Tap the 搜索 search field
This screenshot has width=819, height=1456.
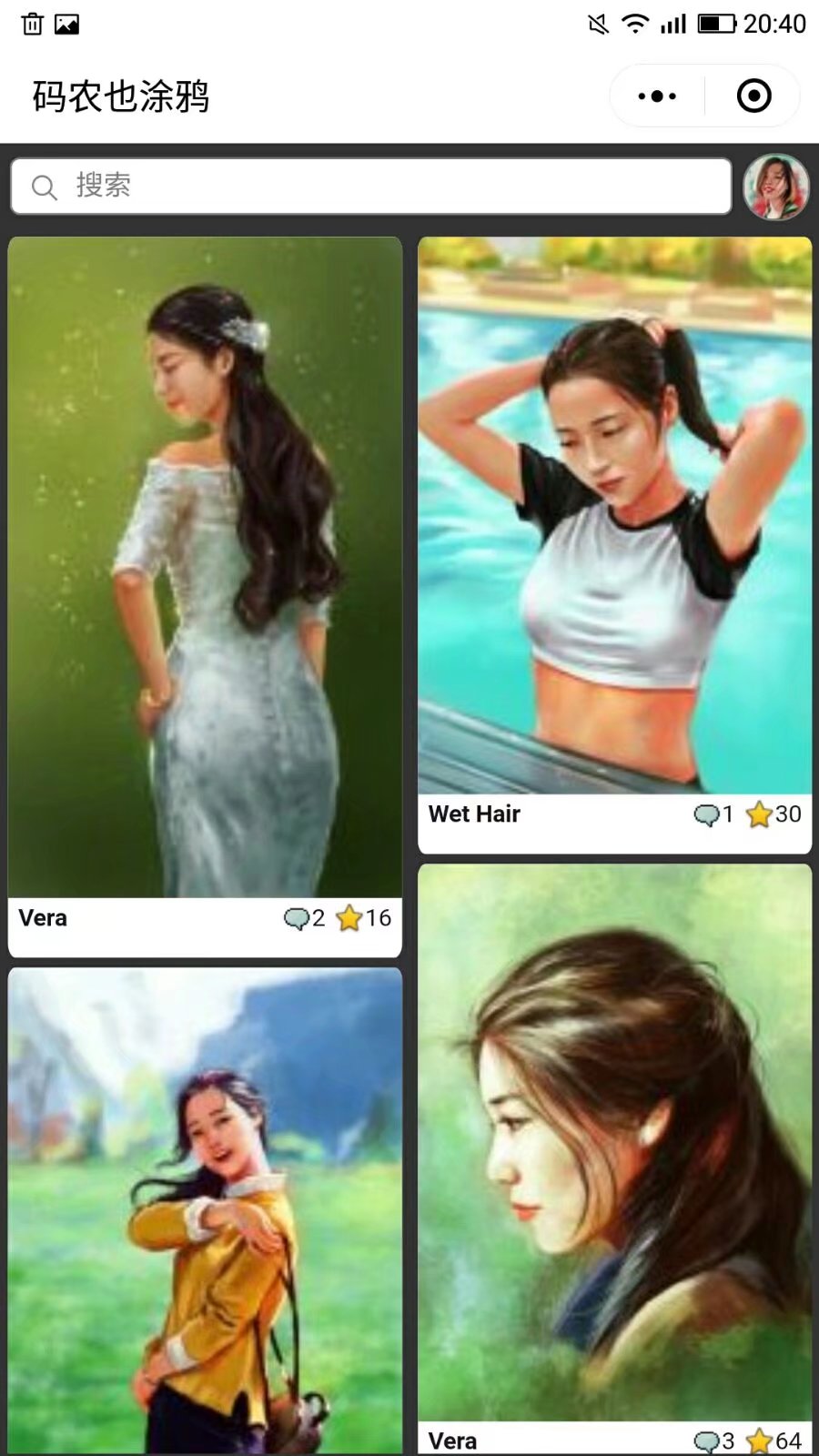click(371, 187)
